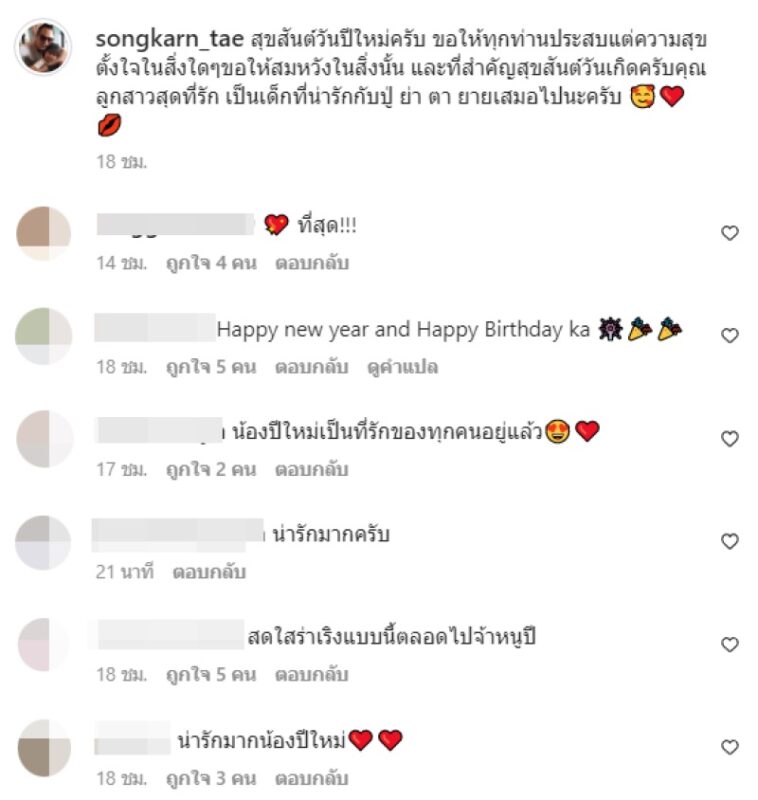Like the สดใสร่าเริงแบบนี้ตลอดไป comment
The height and width of the screenshot is (800, 758).
tap(730, 644)
